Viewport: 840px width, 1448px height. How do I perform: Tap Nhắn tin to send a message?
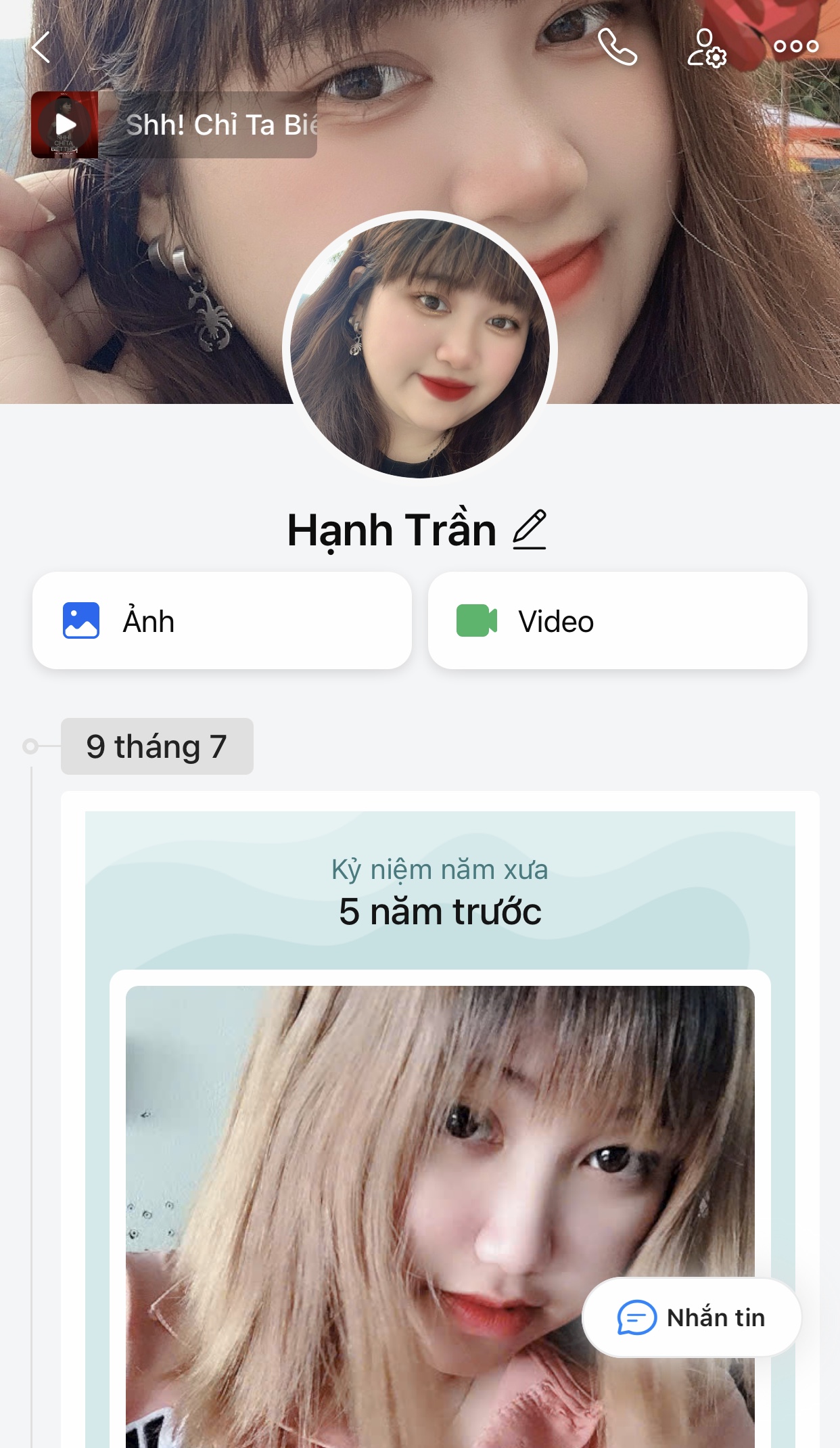click(691, 1317)
